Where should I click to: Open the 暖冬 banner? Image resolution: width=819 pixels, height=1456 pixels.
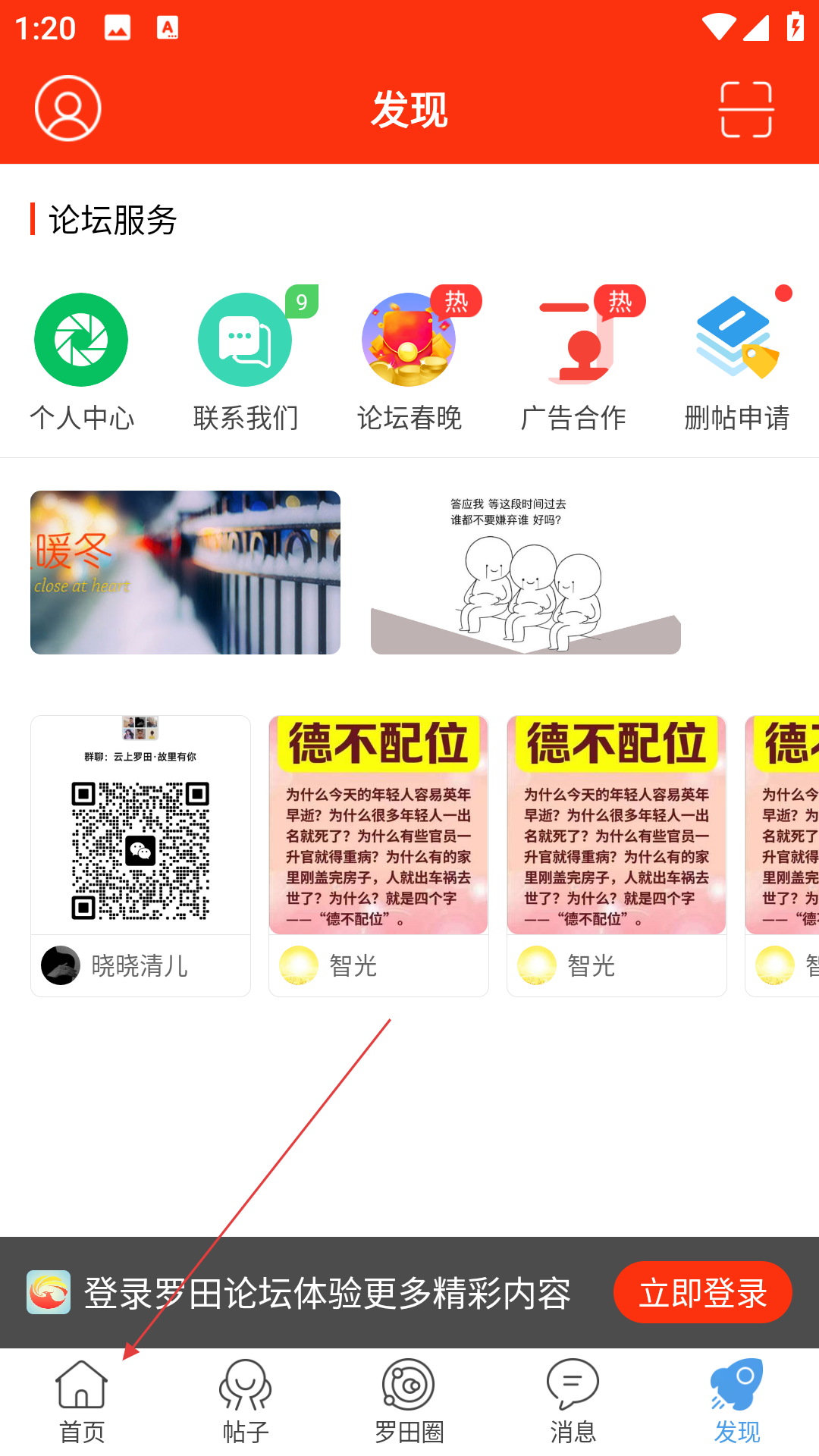185,573
